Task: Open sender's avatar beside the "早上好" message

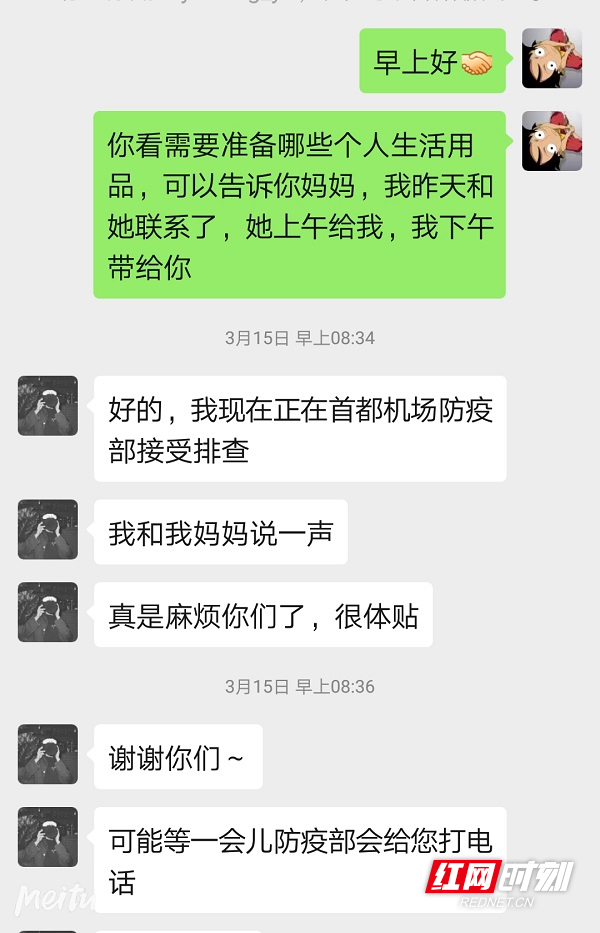Action: pyautogui.click(x=552, y=59)
